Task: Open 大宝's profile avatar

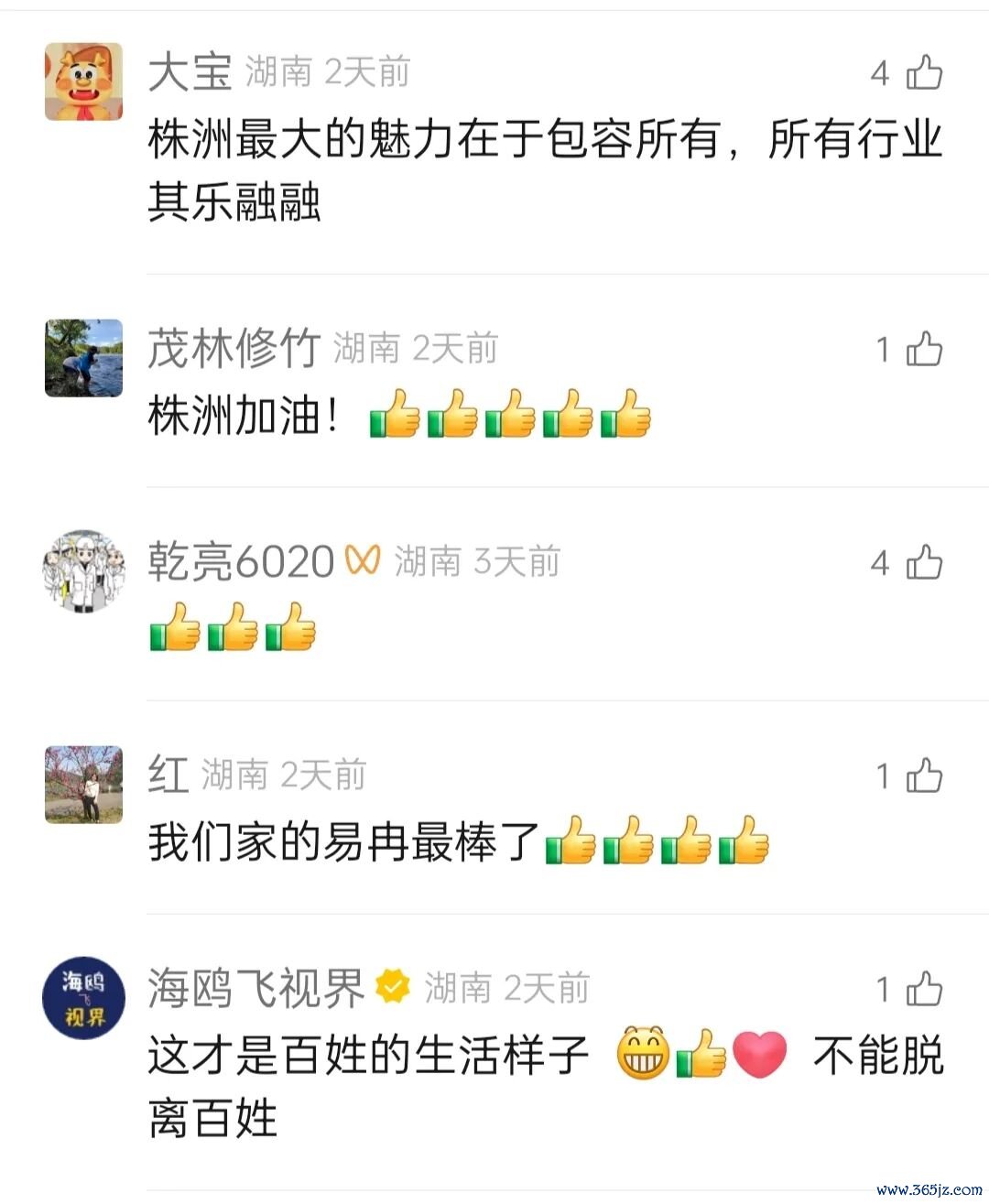Action: [x=83, y=81]
